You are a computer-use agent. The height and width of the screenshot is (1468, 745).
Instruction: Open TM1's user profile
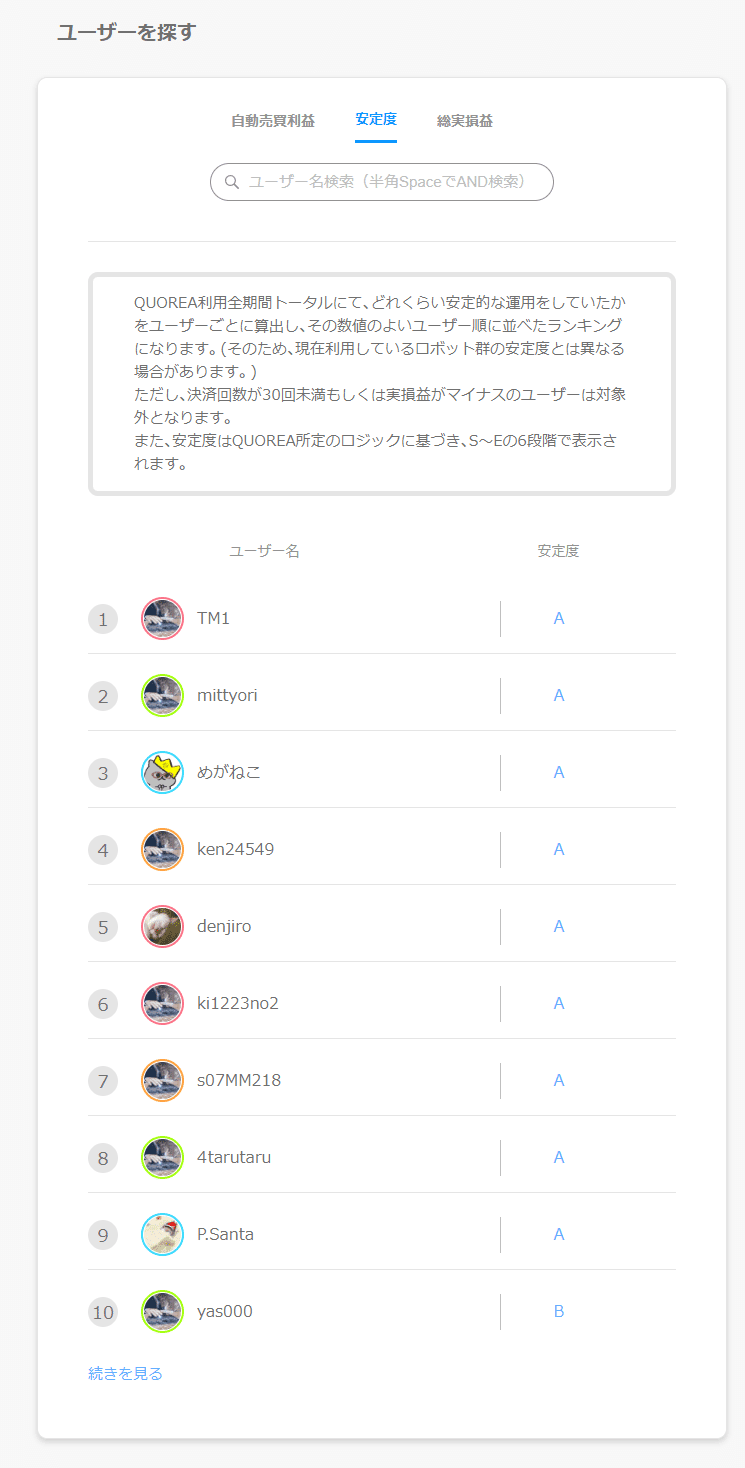382,618
